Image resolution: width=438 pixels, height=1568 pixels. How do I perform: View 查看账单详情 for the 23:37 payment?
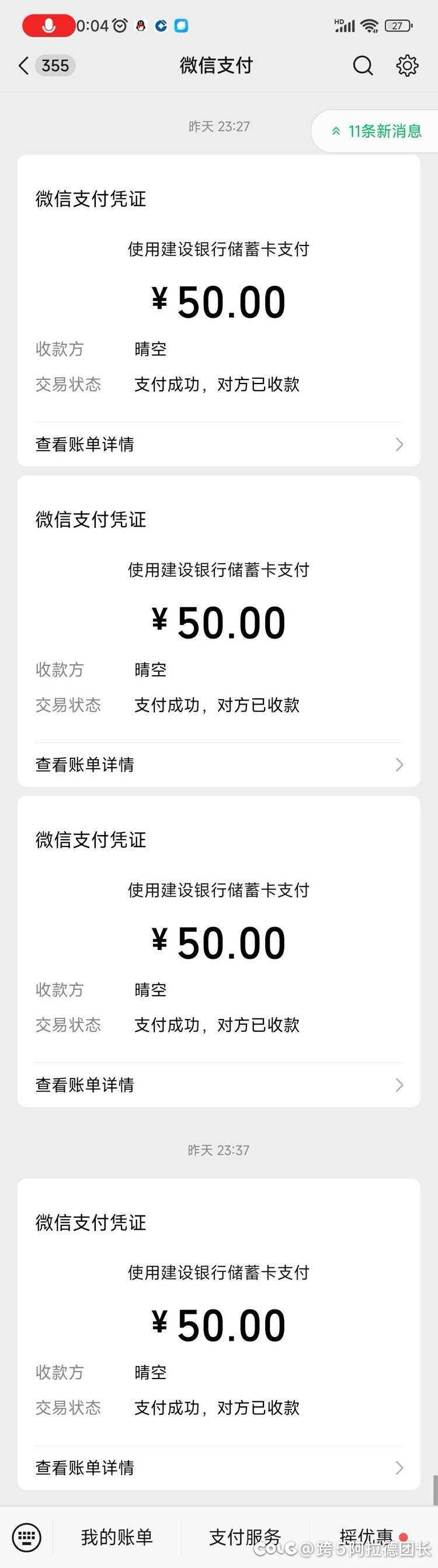point(219,1467)
